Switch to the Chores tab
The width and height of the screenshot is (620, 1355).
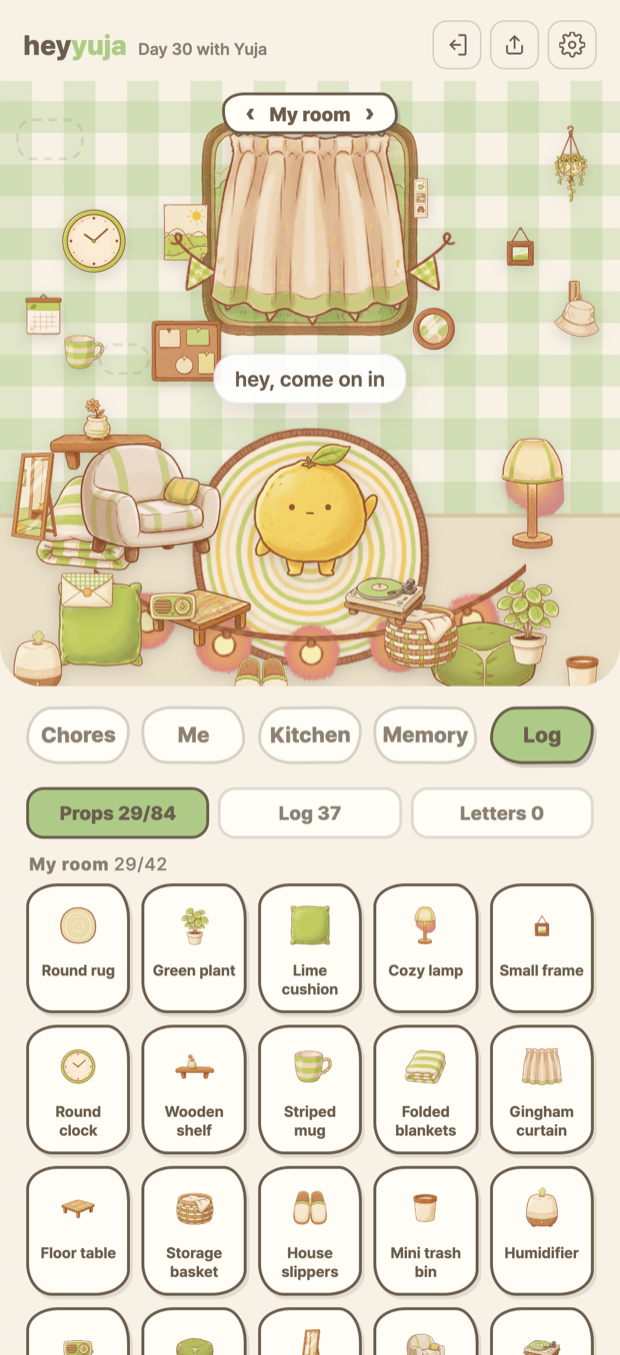click(78, 735)
